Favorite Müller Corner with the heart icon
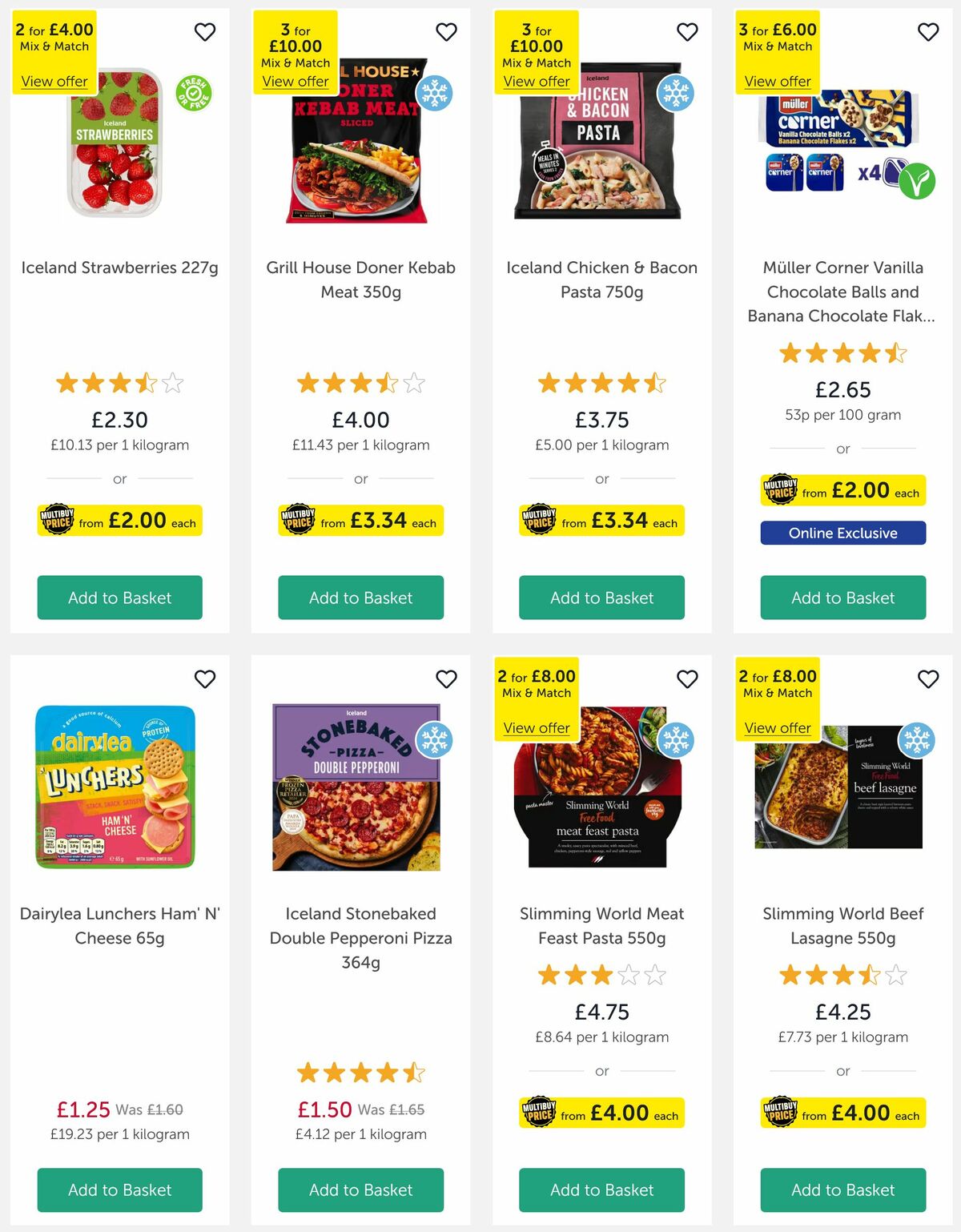 [927, 32]
